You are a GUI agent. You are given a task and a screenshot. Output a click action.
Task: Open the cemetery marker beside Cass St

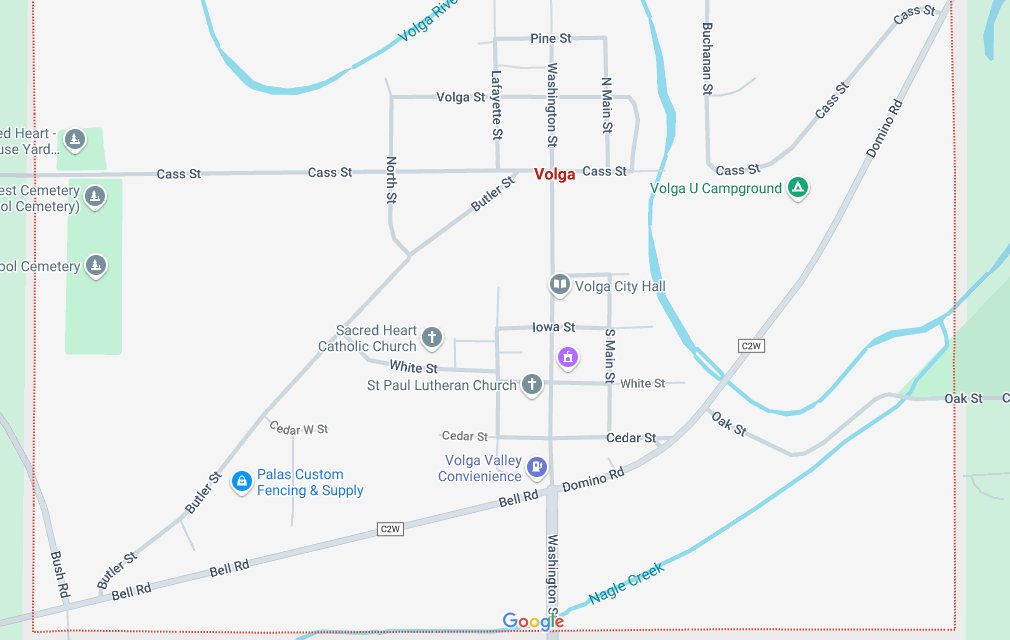coord(75,138)
